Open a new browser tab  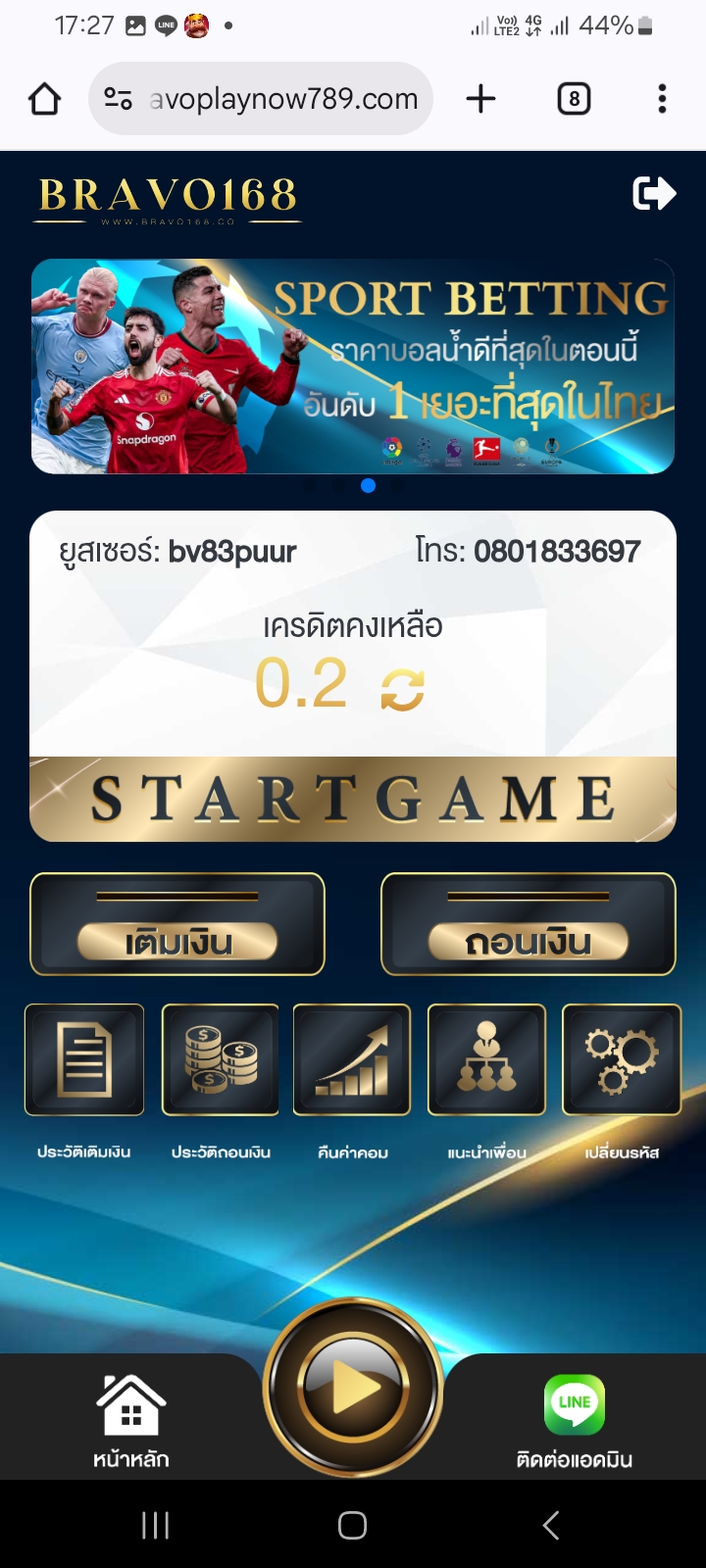480,99
